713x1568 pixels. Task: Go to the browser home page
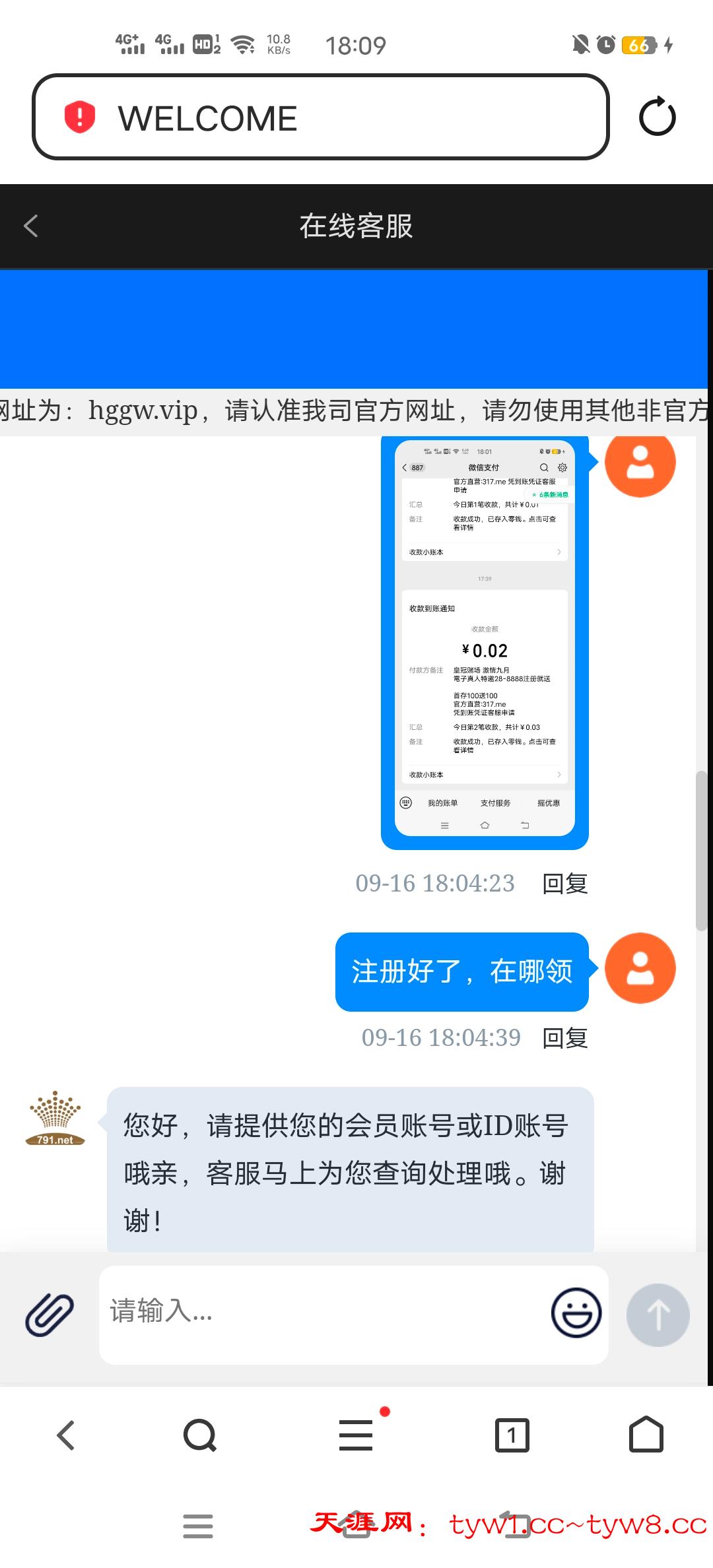pyautogui.click(x=646, y=1435)
